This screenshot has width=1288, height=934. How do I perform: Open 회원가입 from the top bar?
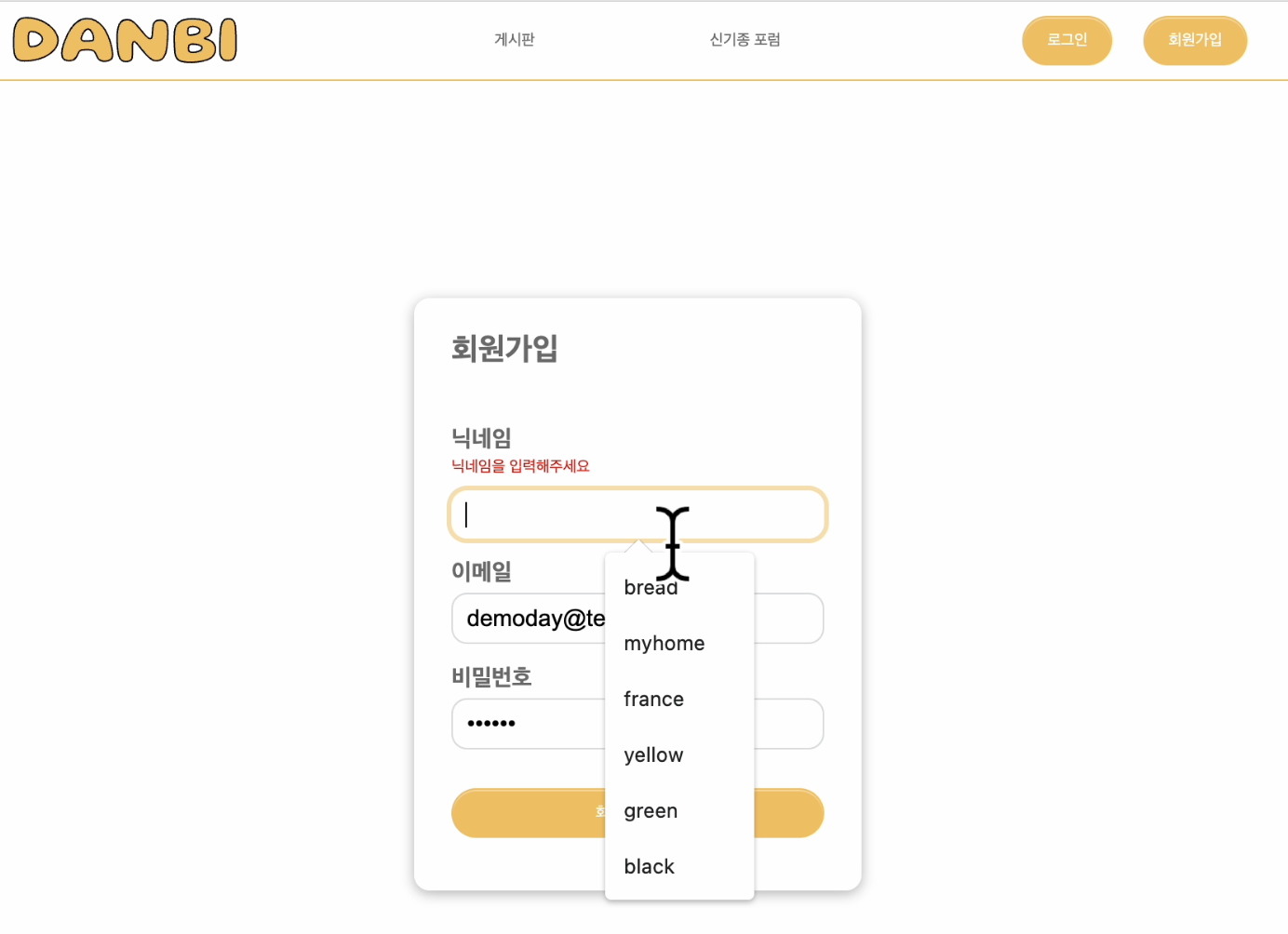(1194, 40)
